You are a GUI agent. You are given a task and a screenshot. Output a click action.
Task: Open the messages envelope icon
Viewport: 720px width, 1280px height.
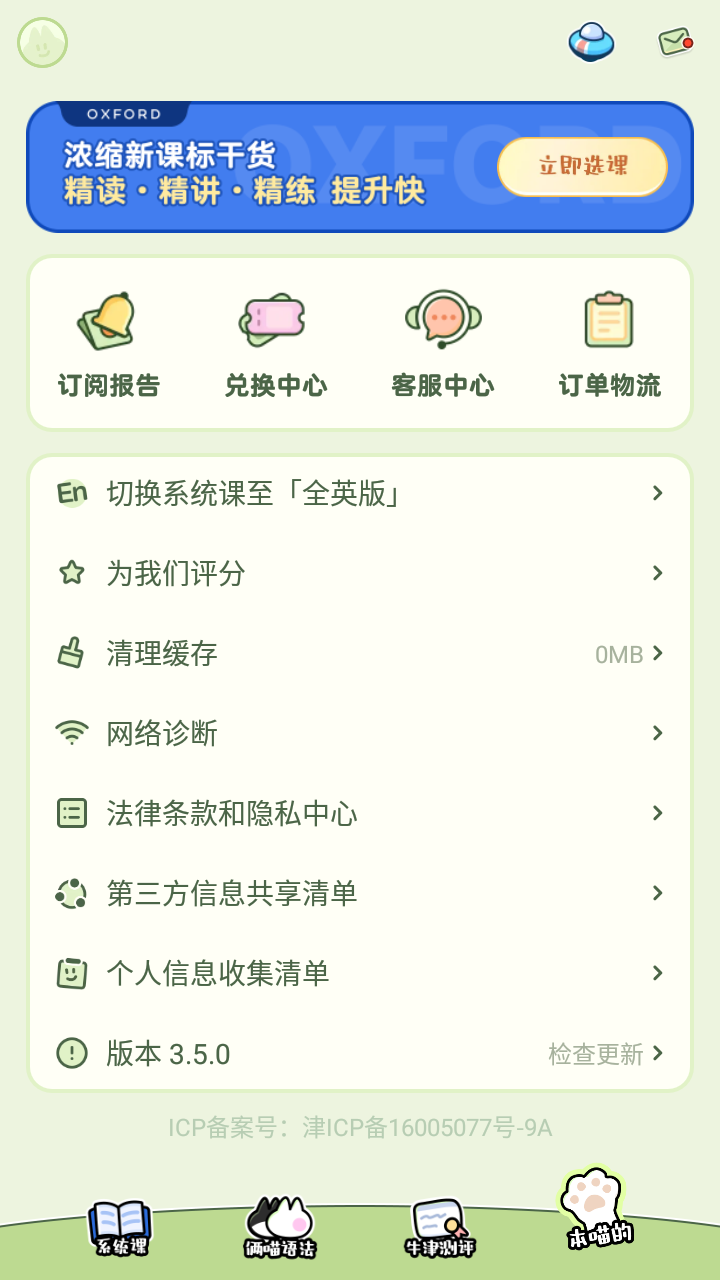676,42
